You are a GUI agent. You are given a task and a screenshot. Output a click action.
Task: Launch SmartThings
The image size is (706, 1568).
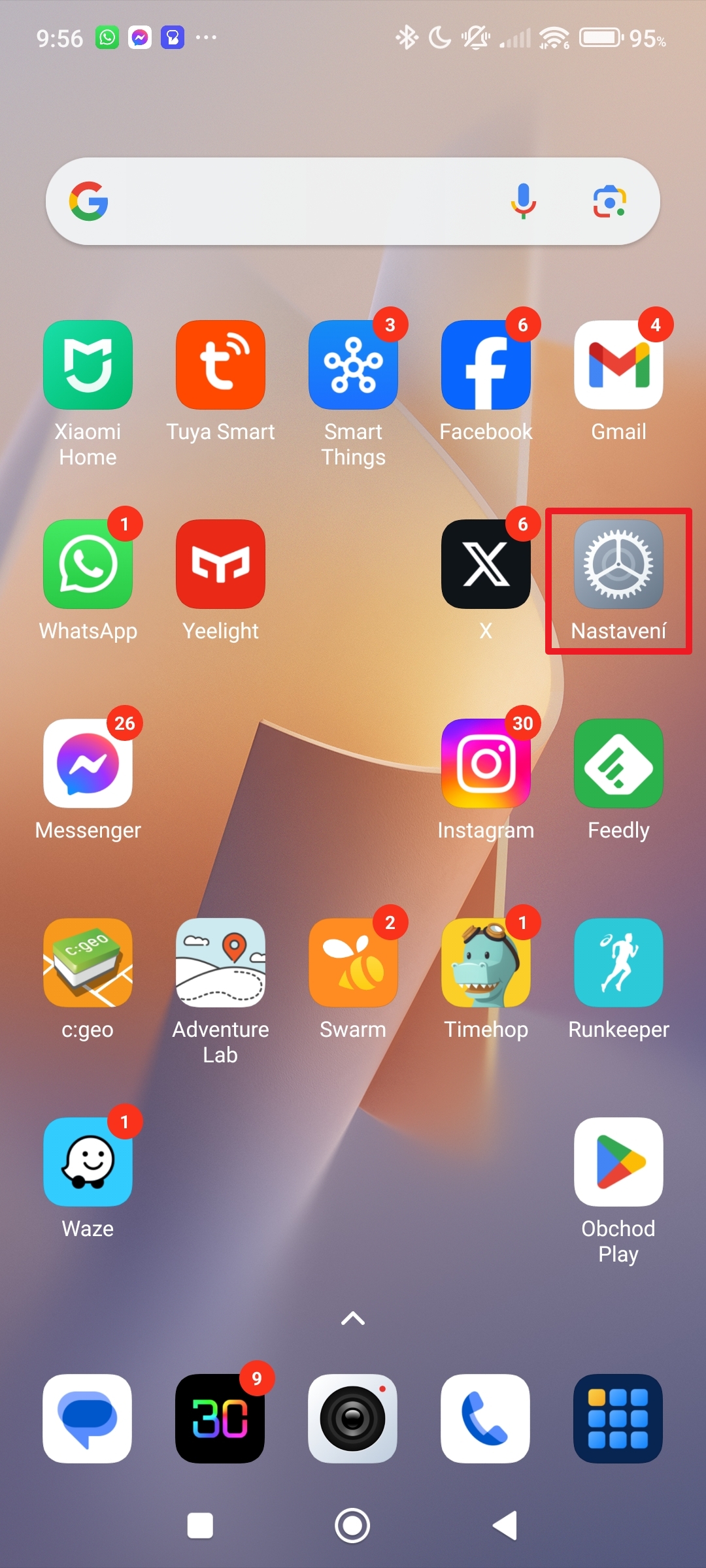coord(353,365)
